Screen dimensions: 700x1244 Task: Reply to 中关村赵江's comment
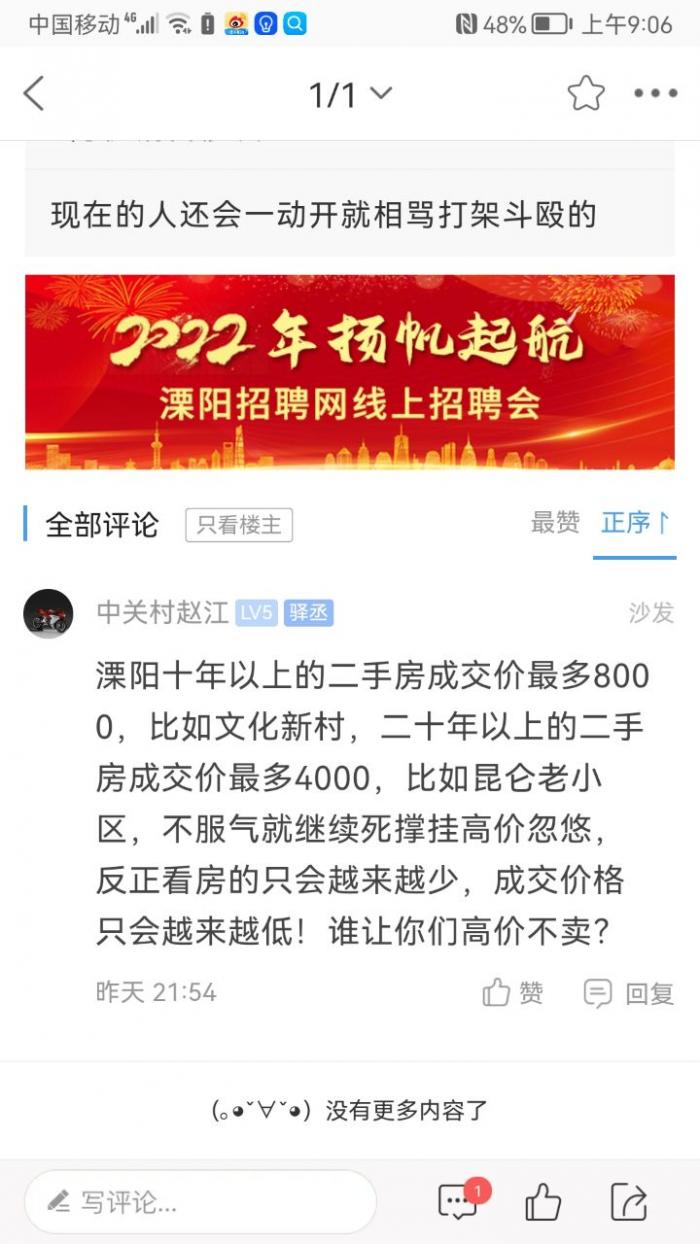[x=629, y=993]
